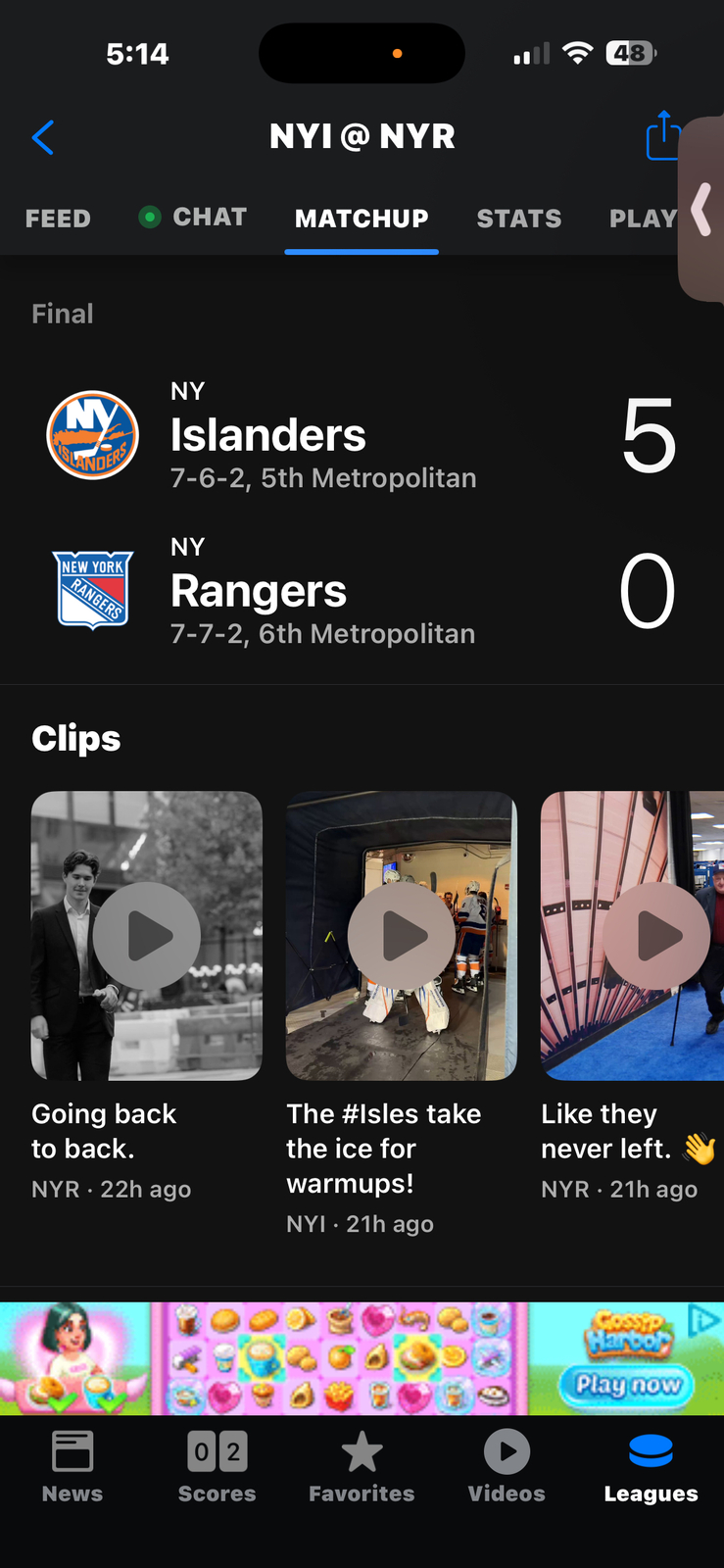This screenshot has width=724, height=1568.
Task: Share this NYI @ NYR matchup
Action: 663,135
